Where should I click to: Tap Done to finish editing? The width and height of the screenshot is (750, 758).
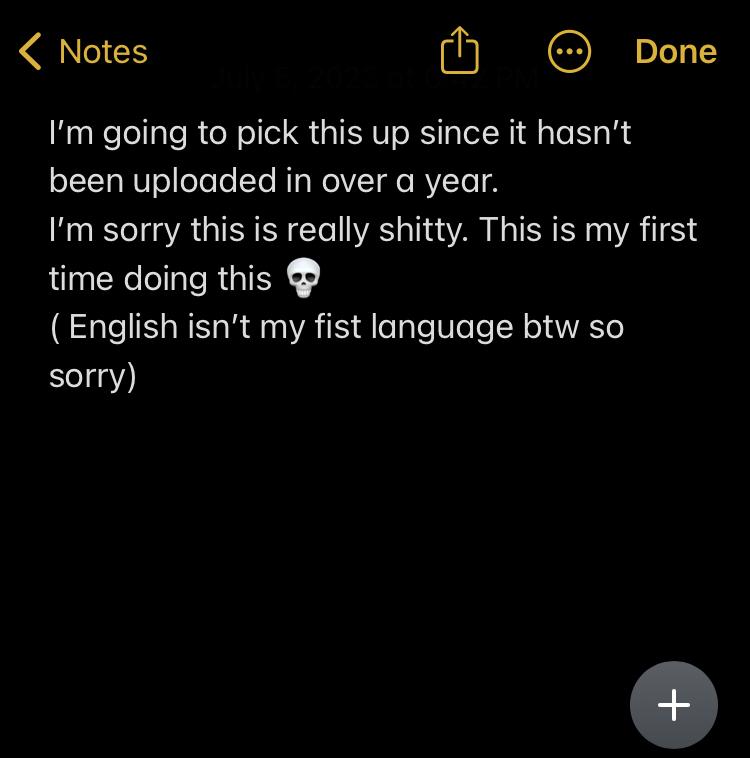(x=675, y=51)
